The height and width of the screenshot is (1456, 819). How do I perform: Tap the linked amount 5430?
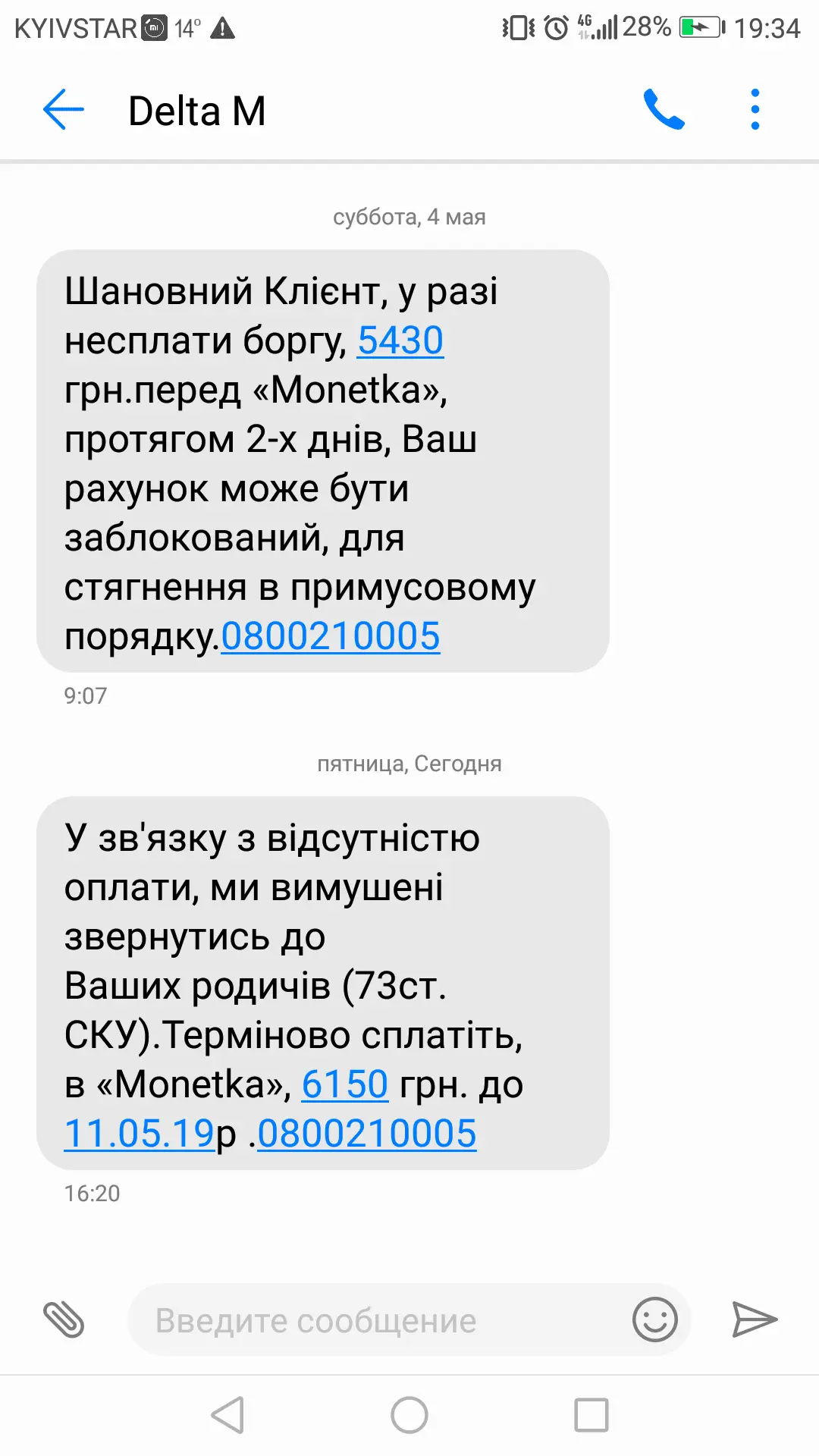400,340
